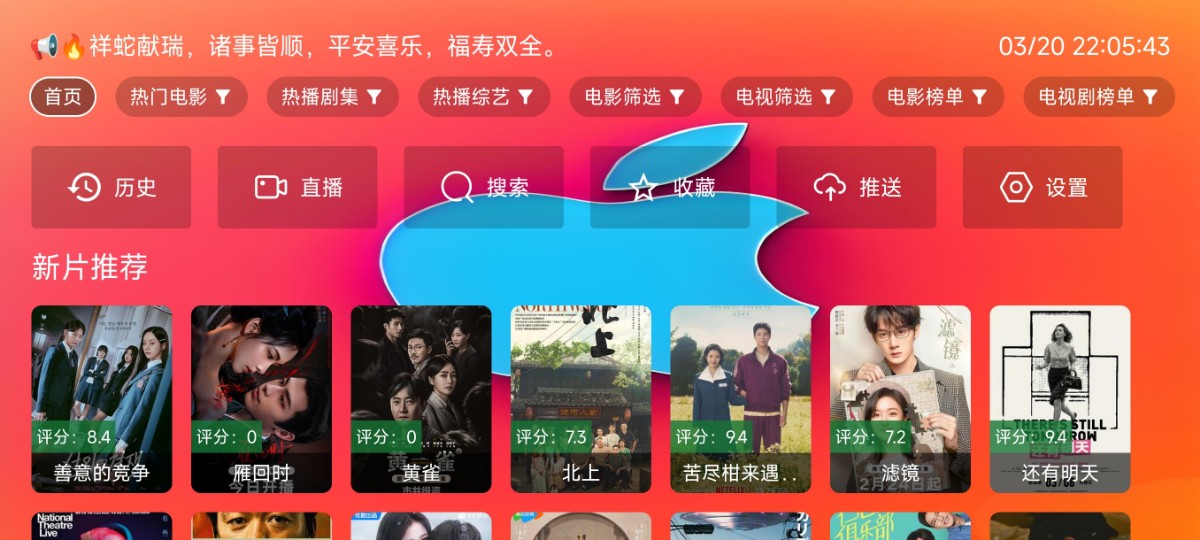View the 电视剧榜单 ranking
Viewport: 1200px width, 540px height.
point(1098,97)
